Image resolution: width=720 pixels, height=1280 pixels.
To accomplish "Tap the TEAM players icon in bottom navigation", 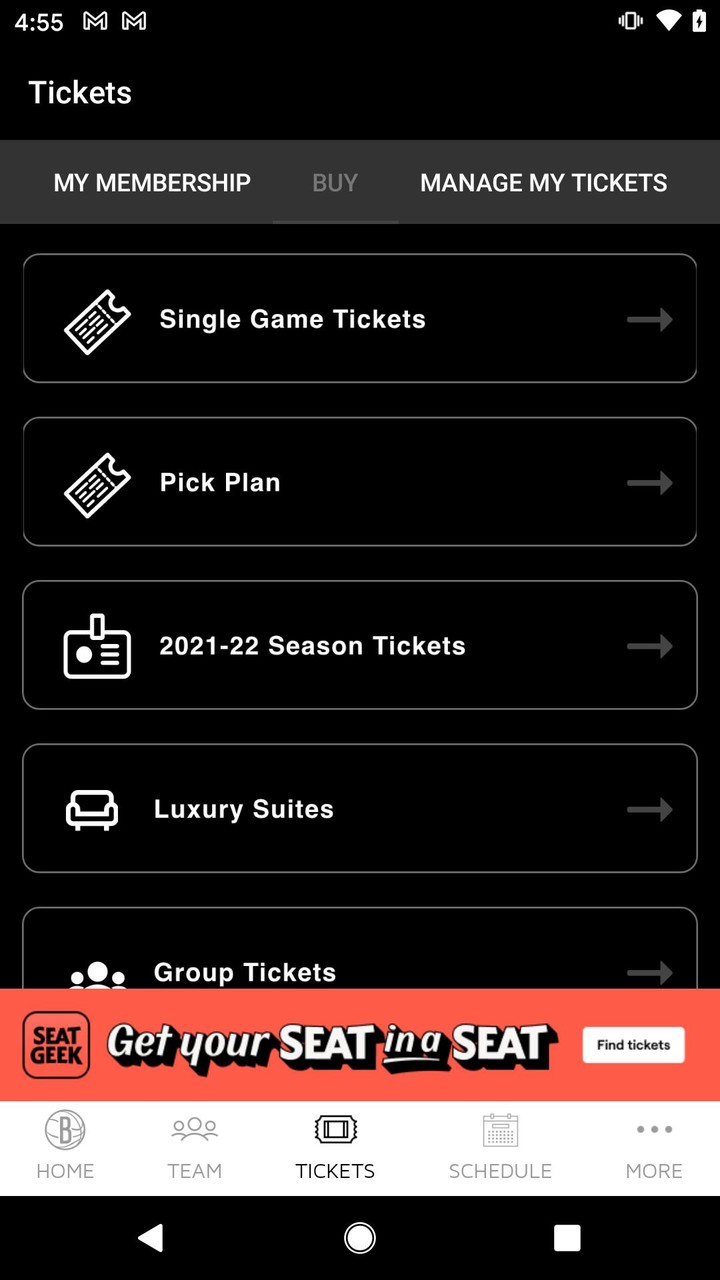I will [x=194, y=1130].
